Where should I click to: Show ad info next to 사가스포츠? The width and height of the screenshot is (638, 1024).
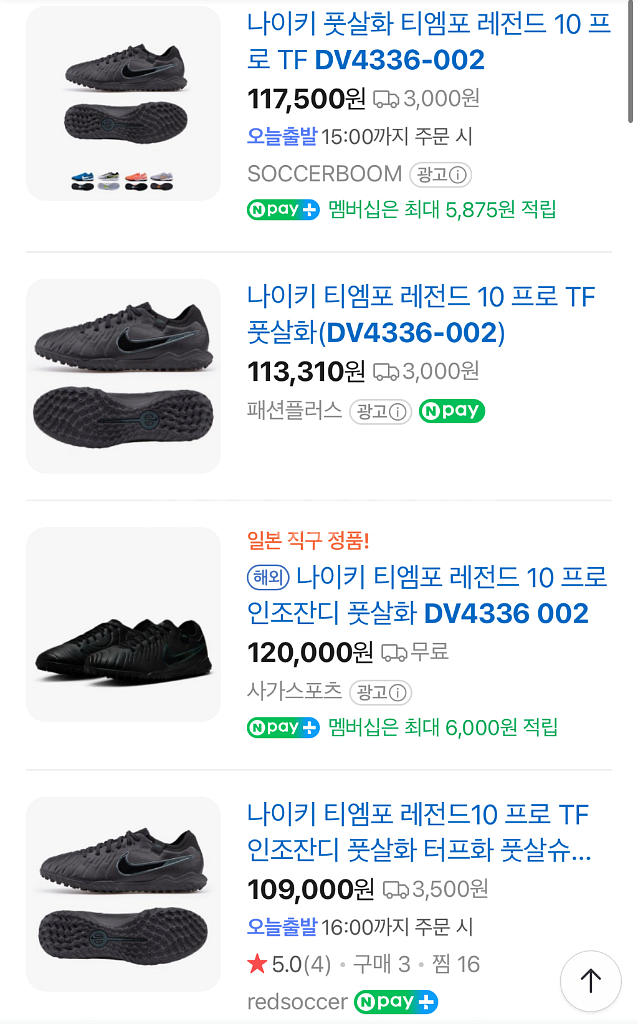[380, 692]
